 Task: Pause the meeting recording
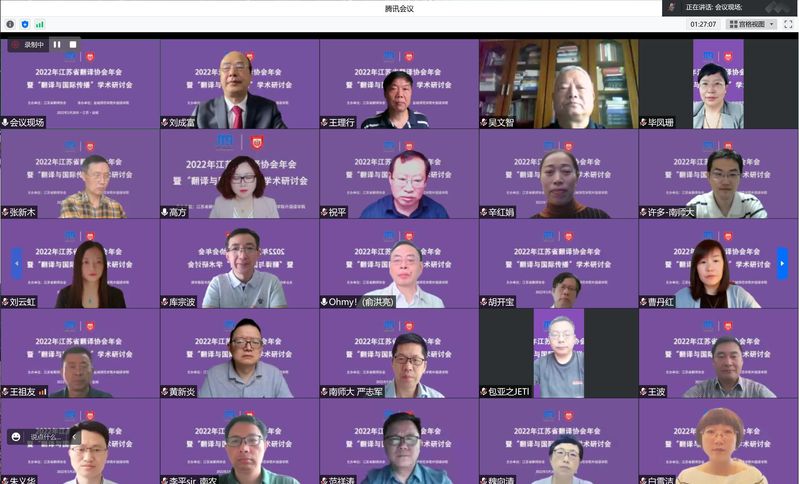pyautogui.click(x=57, y=44)
